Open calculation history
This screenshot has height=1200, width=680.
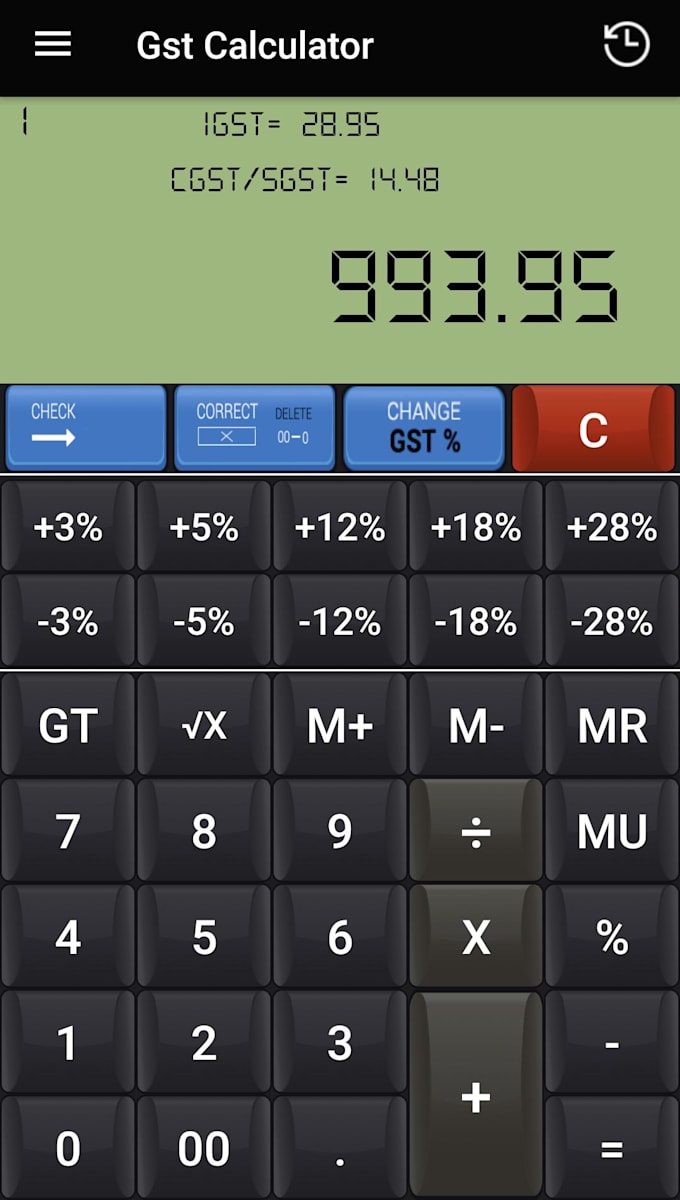click(x=627, y=44)
